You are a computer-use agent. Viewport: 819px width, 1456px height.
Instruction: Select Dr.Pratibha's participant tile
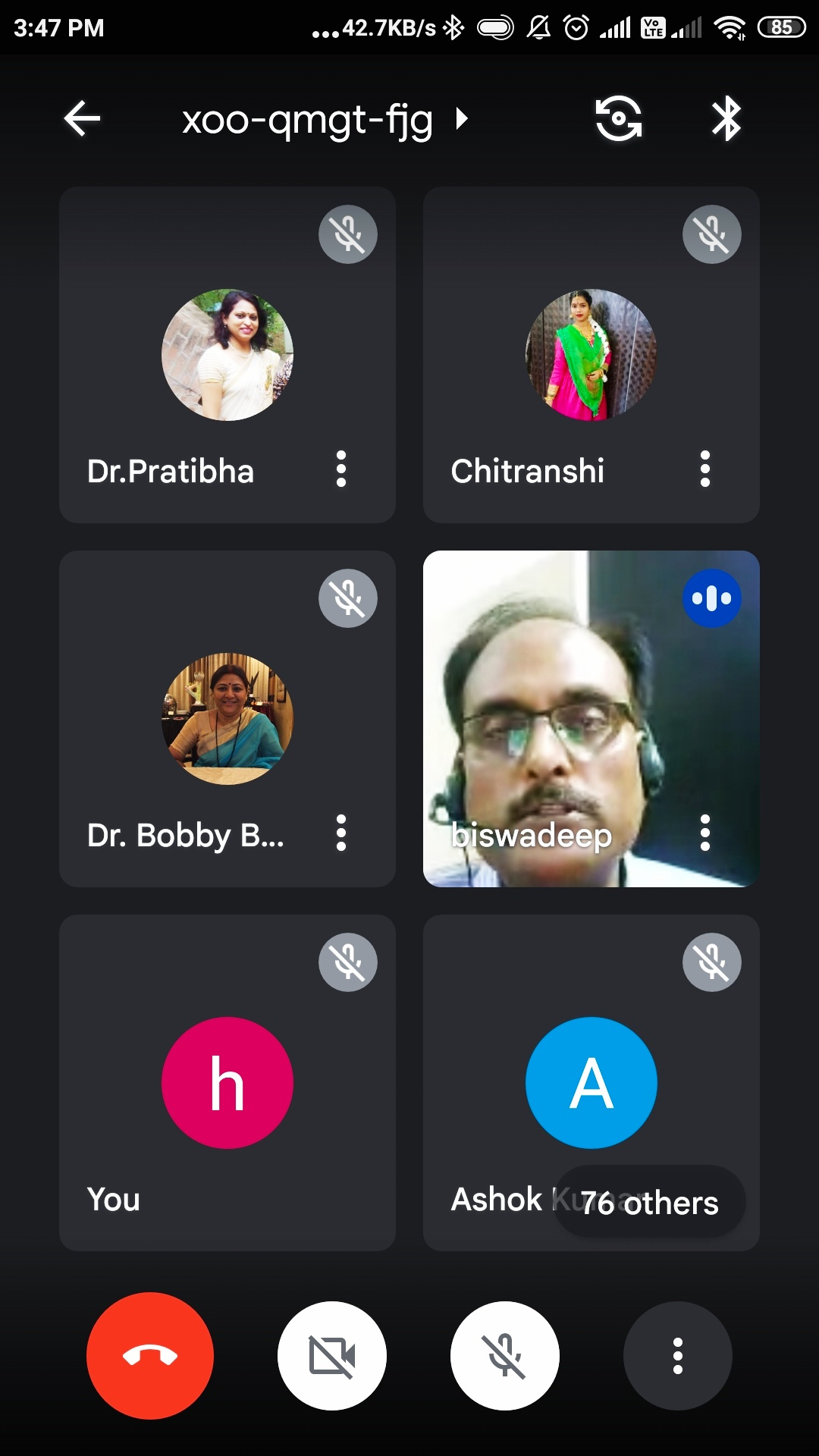[227, 354]
